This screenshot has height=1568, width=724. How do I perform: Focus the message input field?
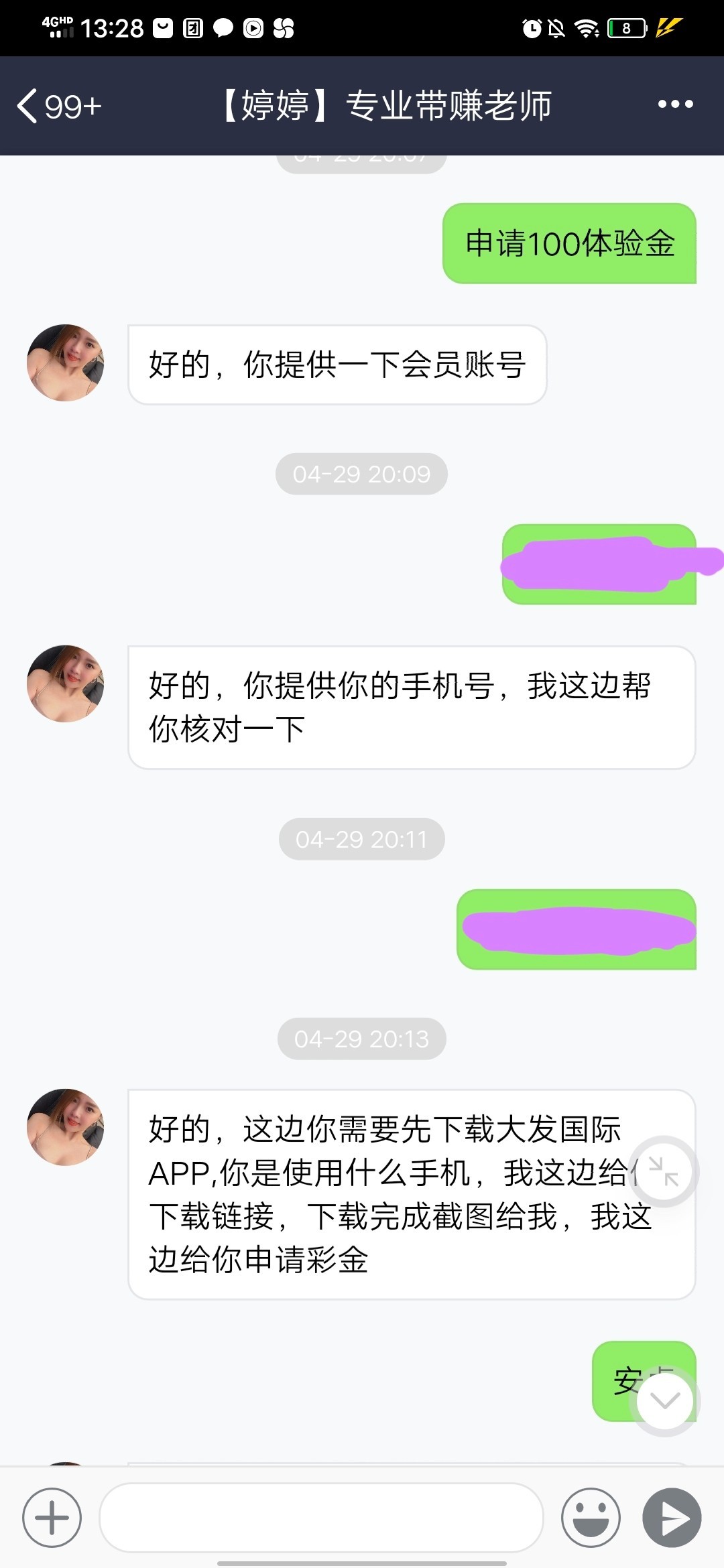coord(320,1518)
